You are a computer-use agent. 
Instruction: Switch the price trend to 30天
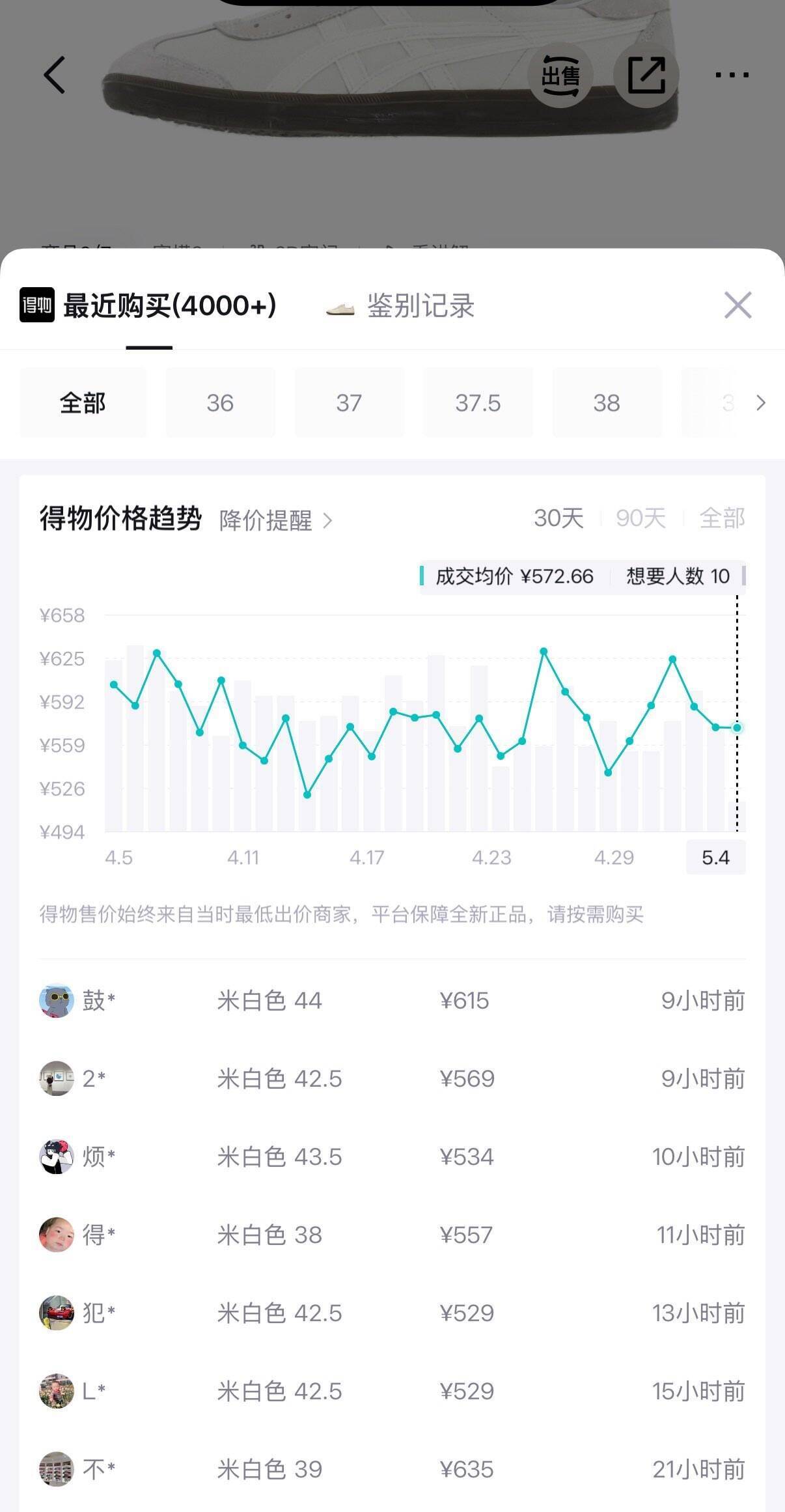558,518
